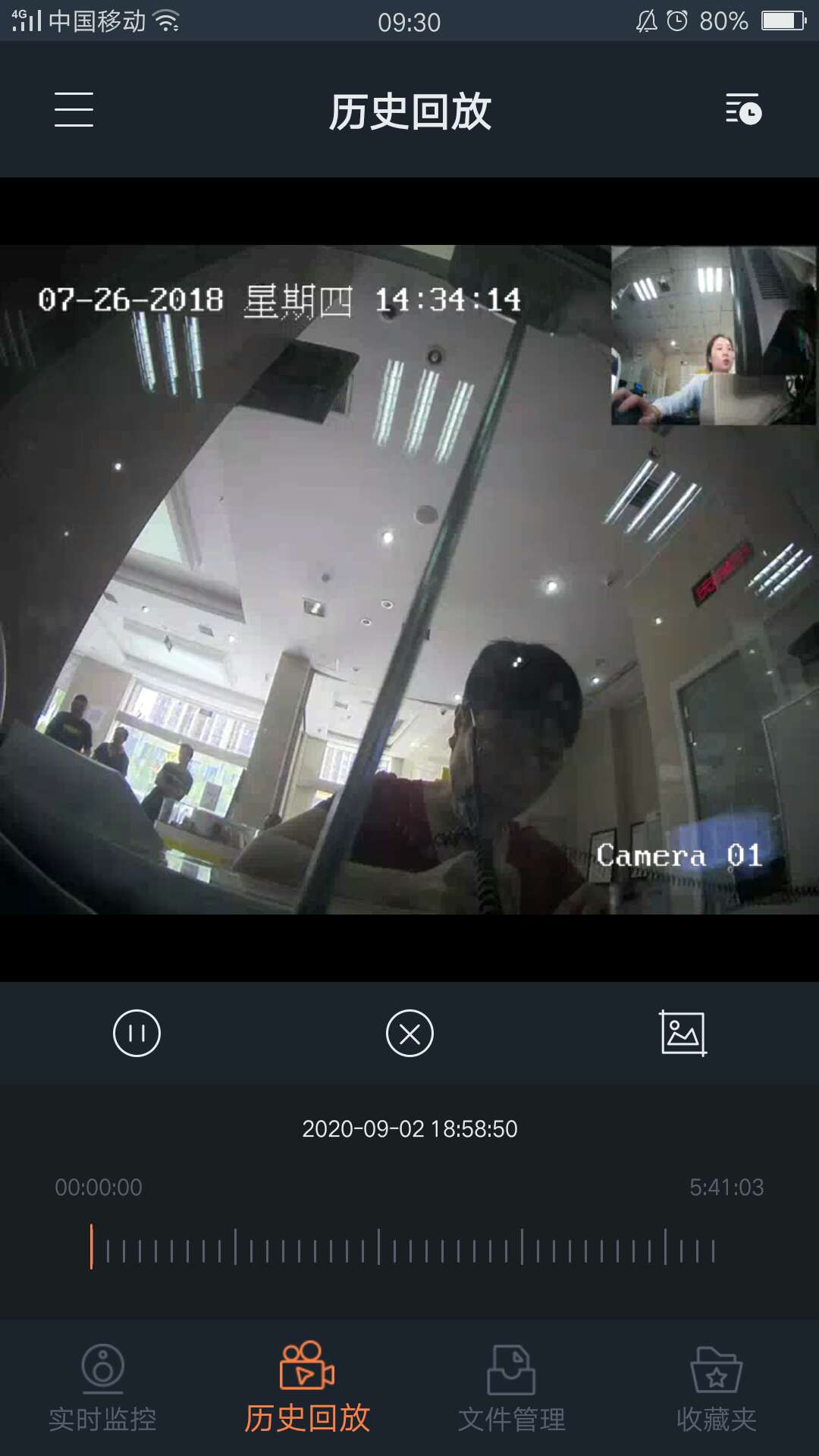Viewport: 819px width, 1456px height.
Task: Go to the 文件管理 tab
Action: pyautogui.click(x=512, y=1388)
